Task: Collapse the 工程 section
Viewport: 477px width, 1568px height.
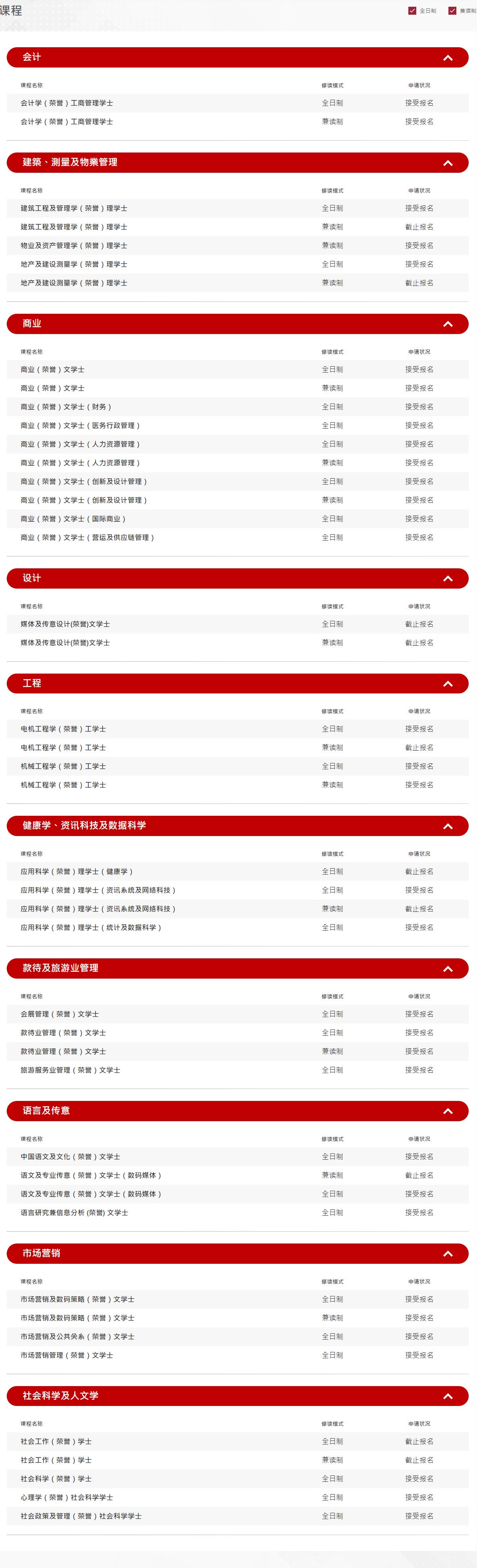Action: pos(448,684)
